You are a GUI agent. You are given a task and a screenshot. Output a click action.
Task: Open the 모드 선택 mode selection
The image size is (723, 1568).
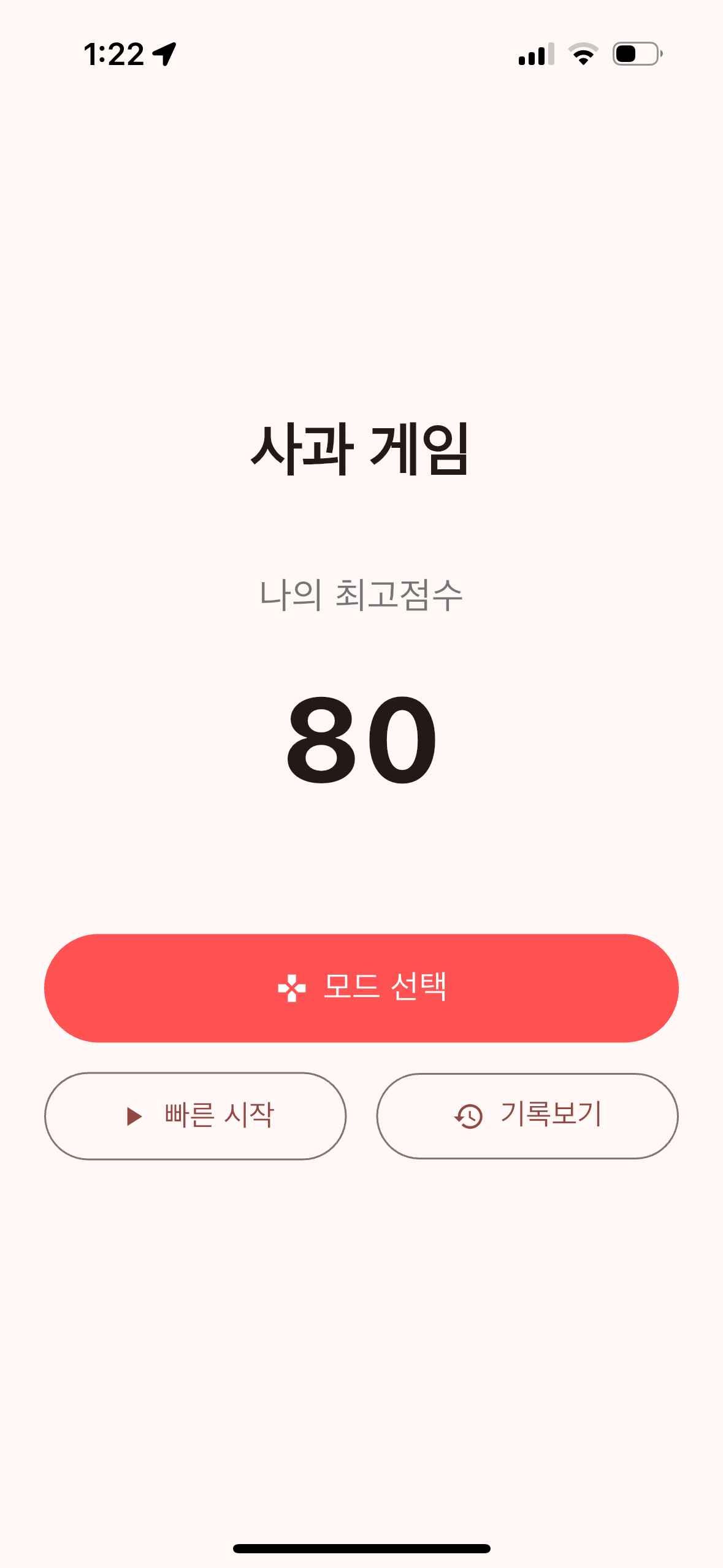[361, 988]
